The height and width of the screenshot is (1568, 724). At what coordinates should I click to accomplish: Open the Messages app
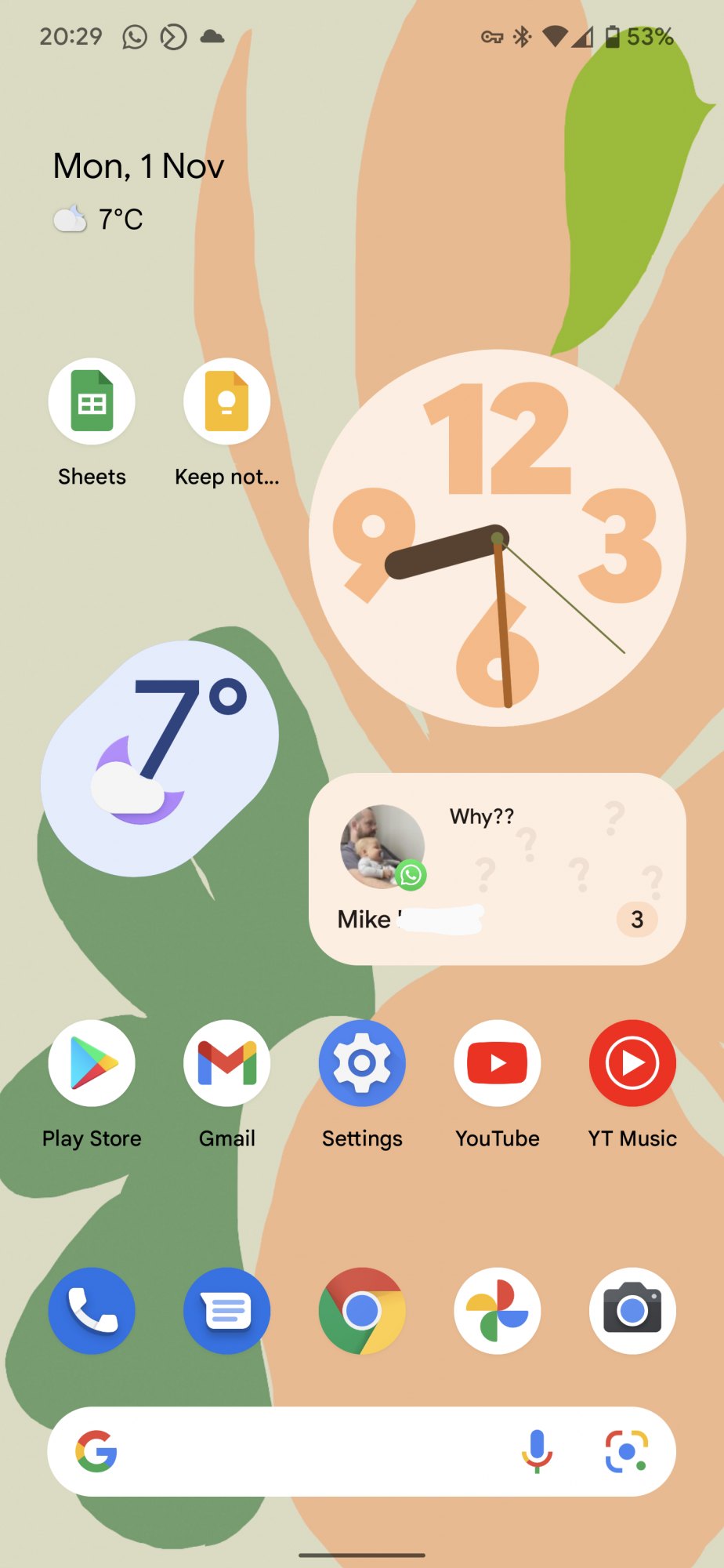click(x=227, y=1310)
